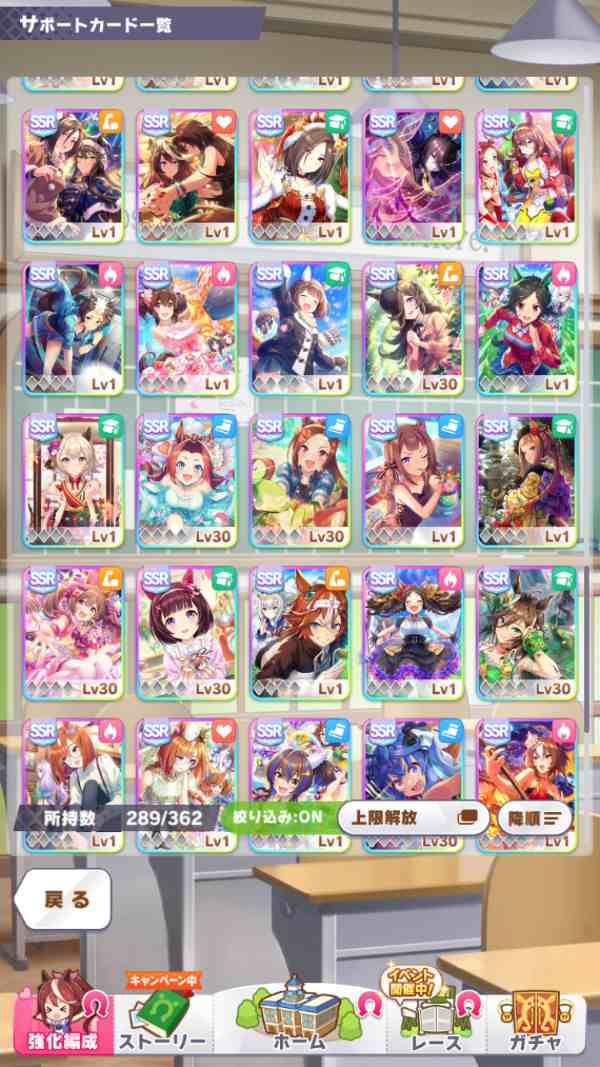Viewport: 600px width, 1067px height.
Task: Select the red-jacket black-haired girl SSR card
Action: pos(527,329)
